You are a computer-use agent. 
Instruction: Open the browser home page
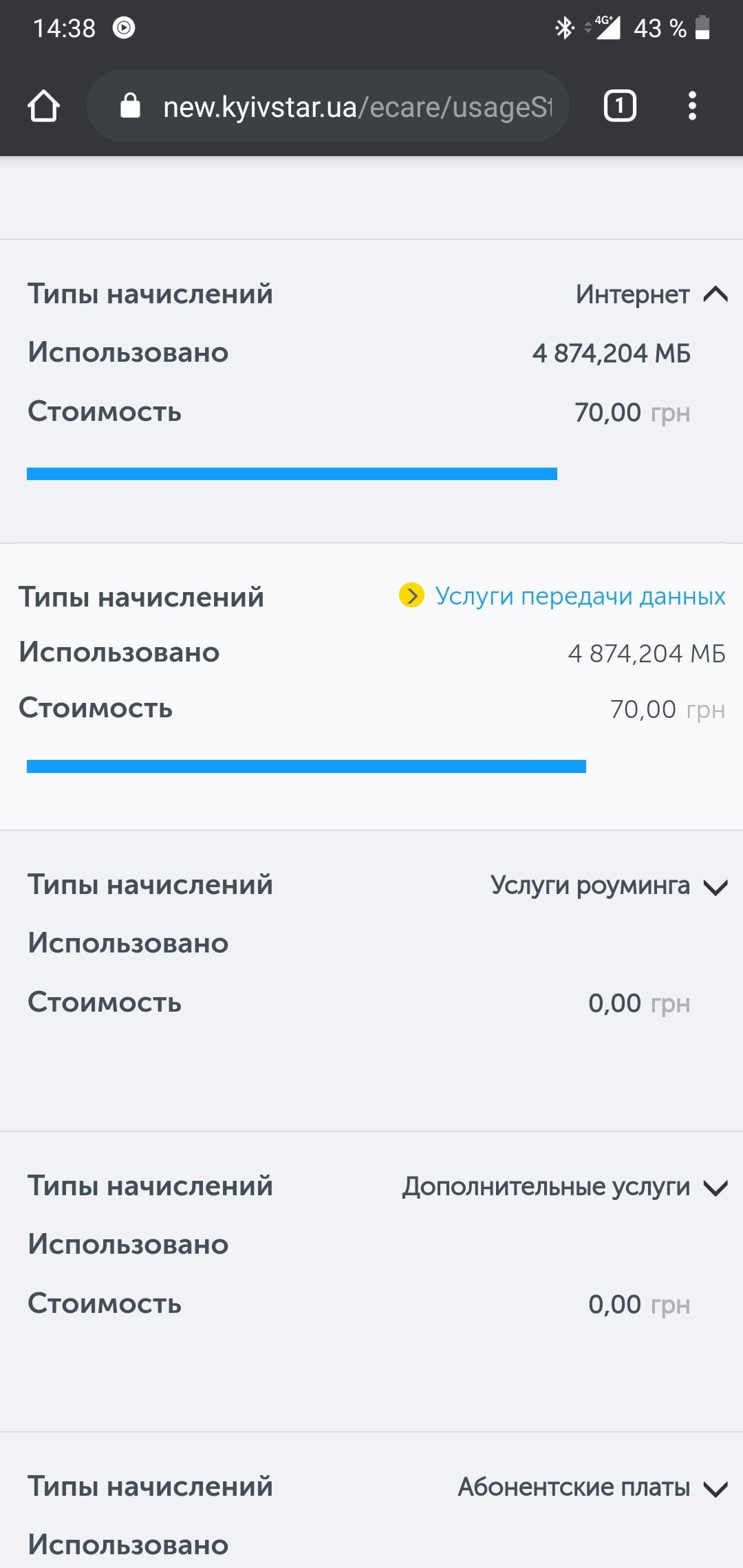(x=43, y=106)
